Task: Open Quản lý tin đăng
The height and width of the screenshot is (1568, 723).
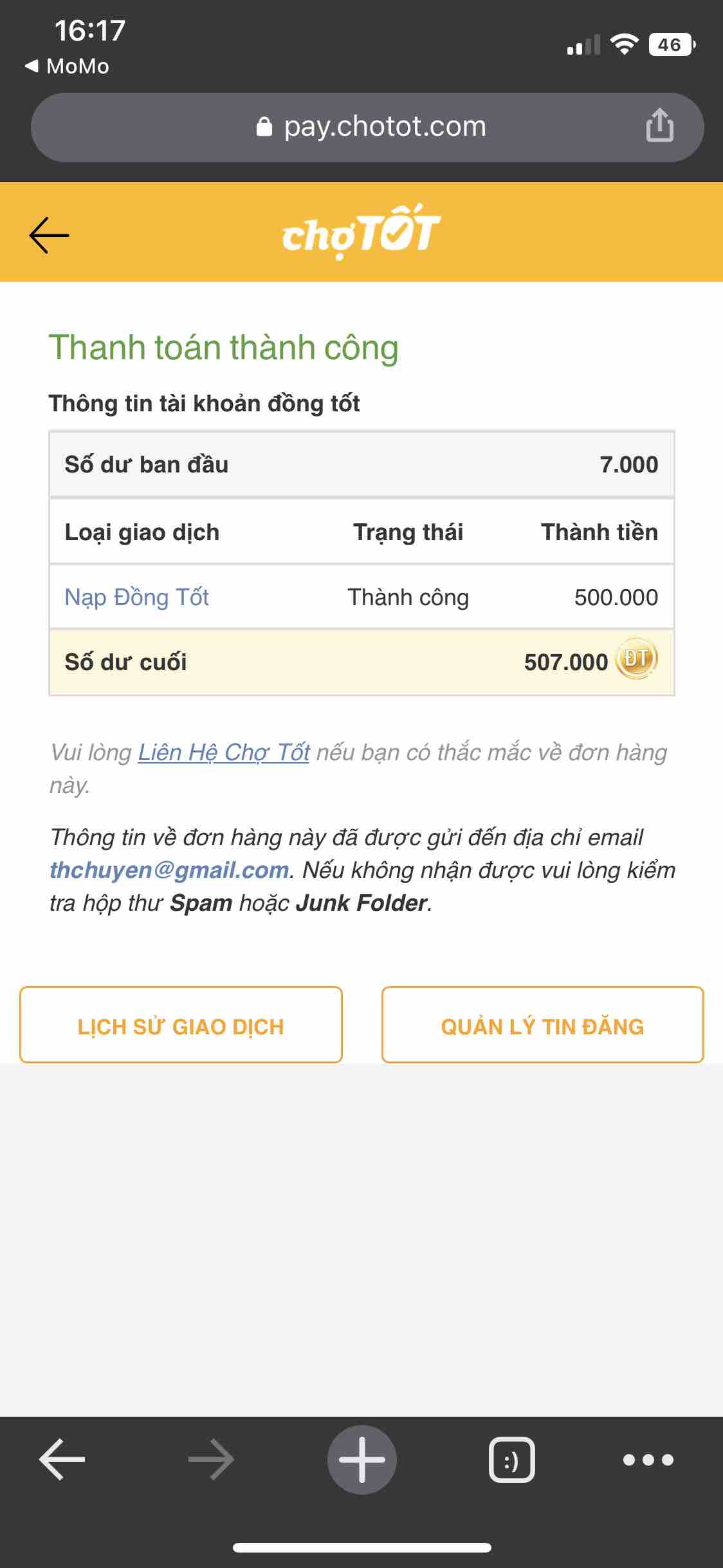Action: (x=542, y=1026)
